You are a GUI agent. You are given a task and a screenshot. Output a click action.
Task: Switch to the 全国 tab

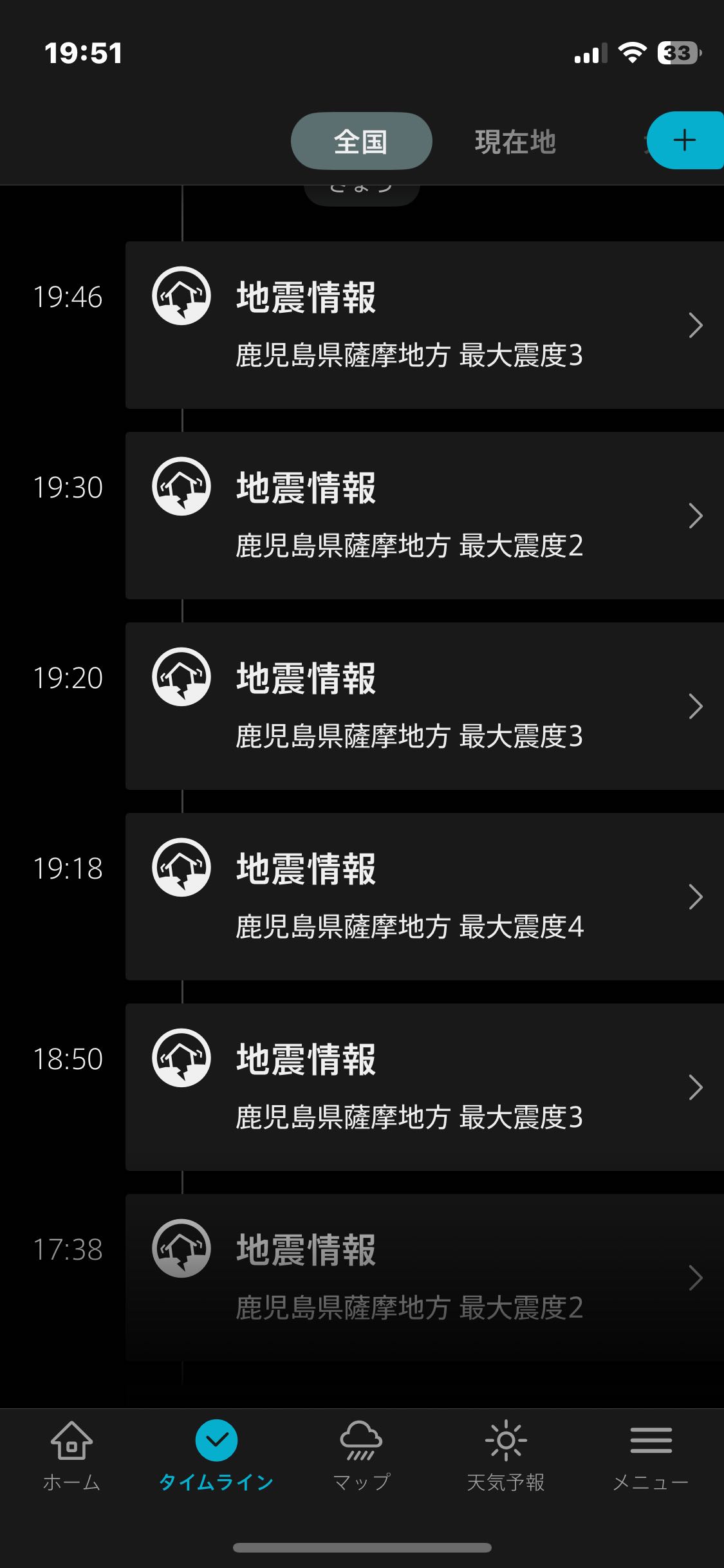[x=361, y=141]
